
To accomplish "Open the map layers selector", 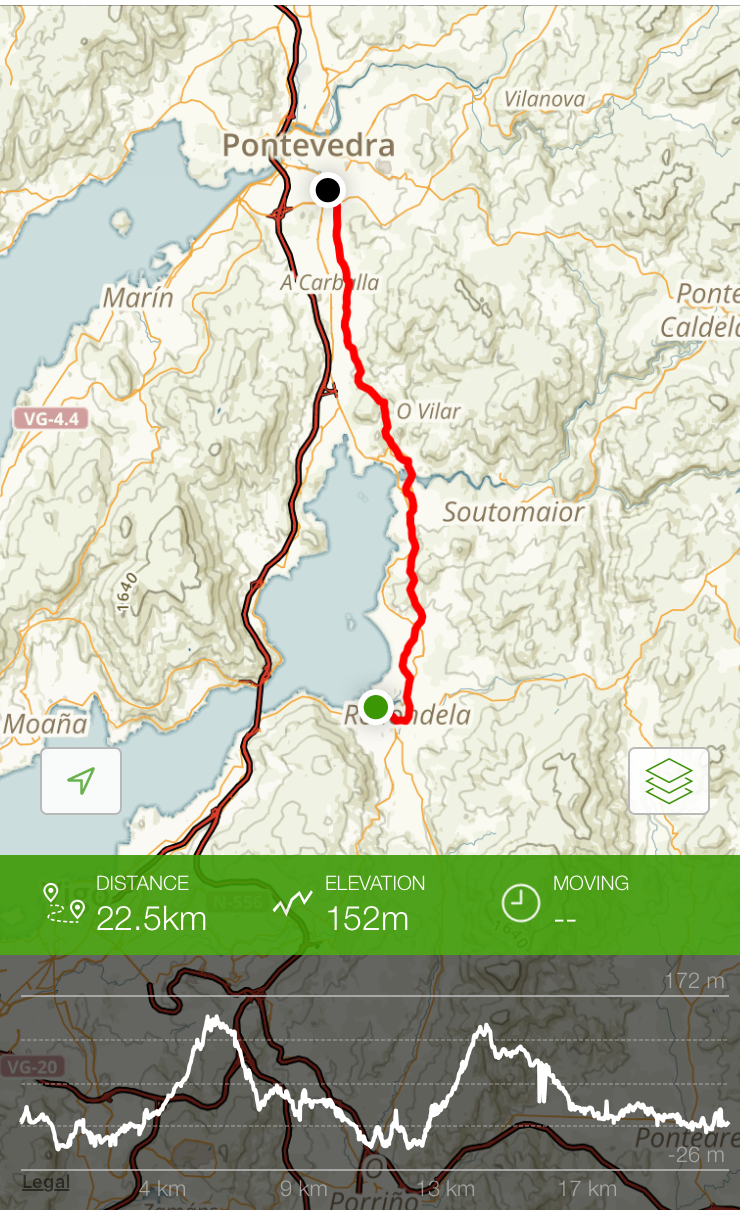I will [668, 781].
